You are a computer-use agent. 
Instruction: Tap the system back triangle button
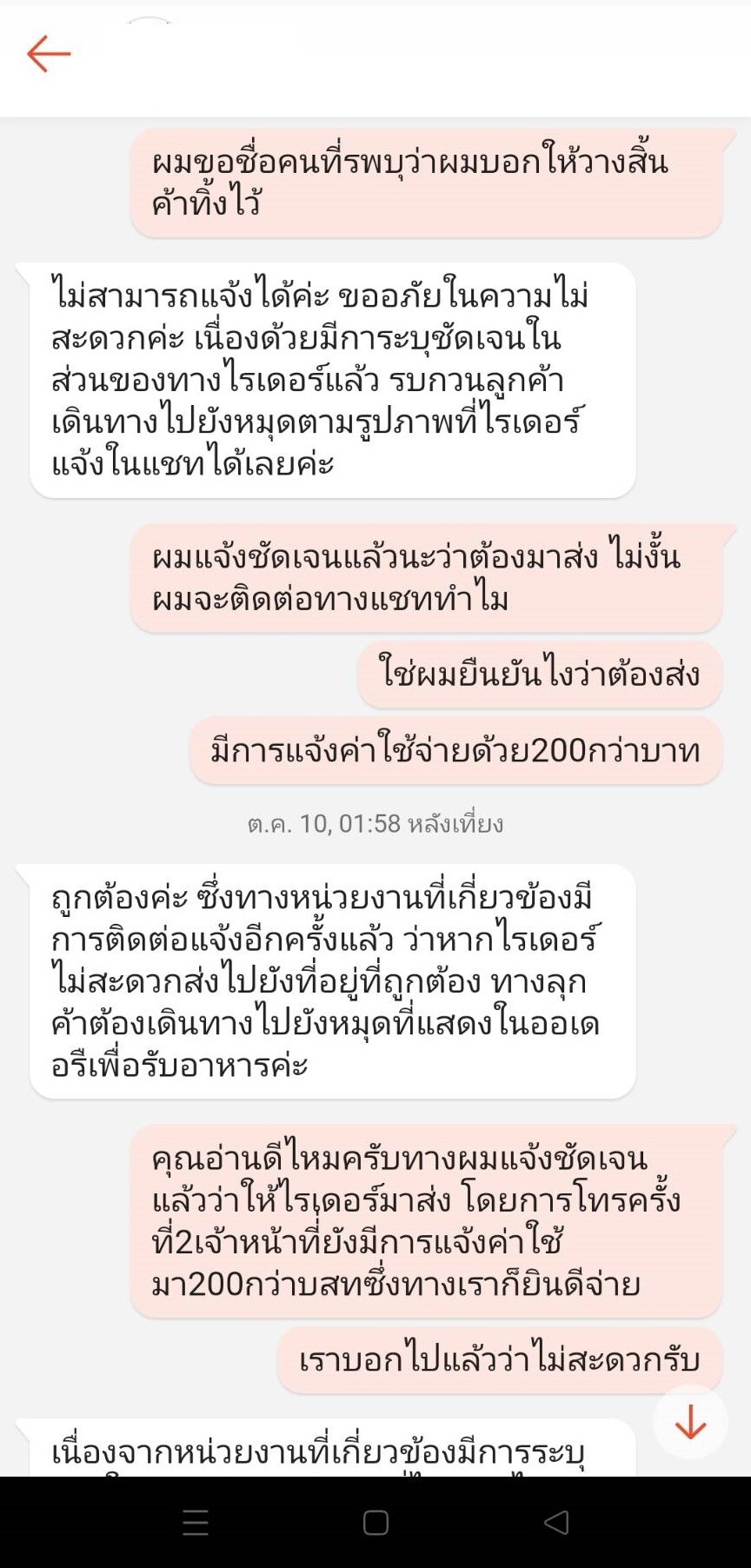click(555, 1522)
